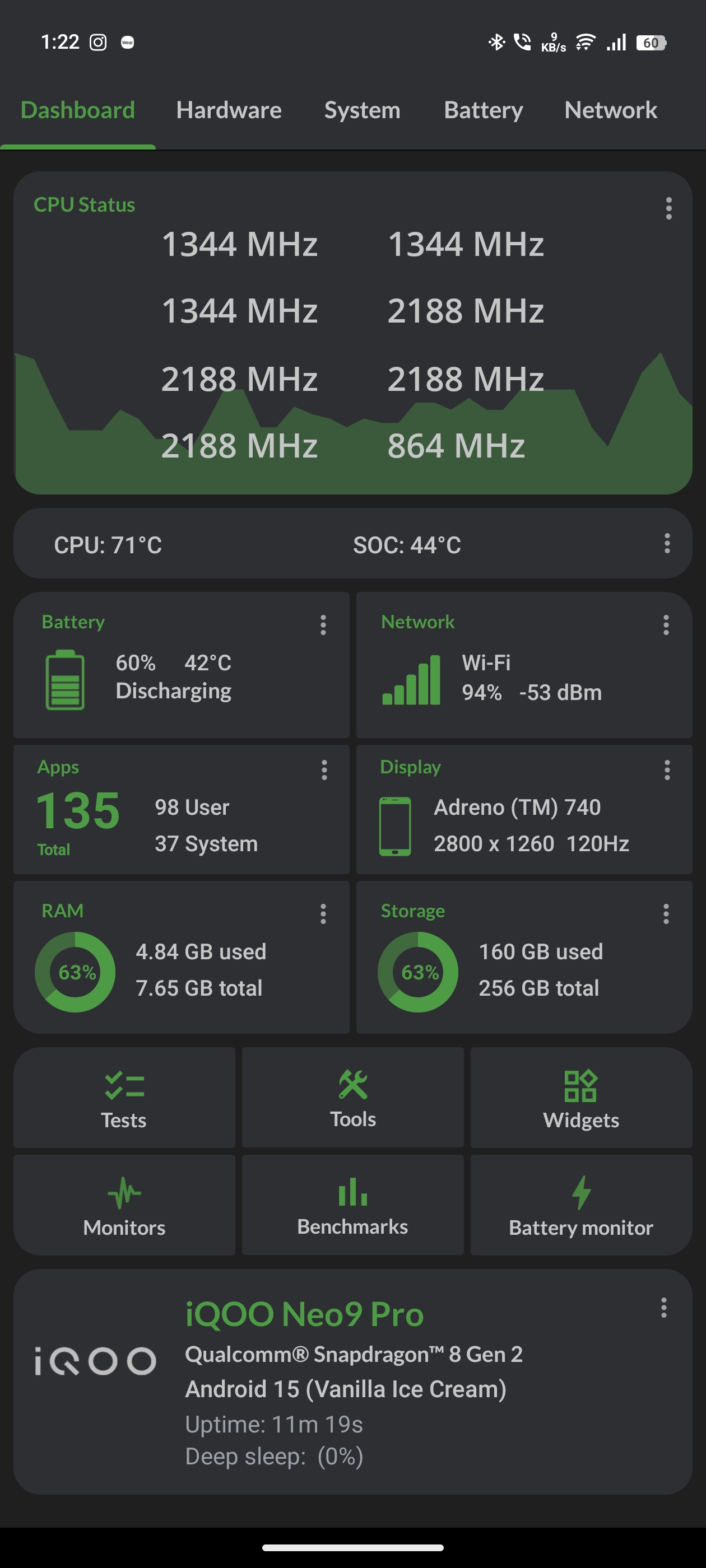Launch Benchmarks via the bar chart icon
This screenshot has height=1568, width=706.
352,1192
